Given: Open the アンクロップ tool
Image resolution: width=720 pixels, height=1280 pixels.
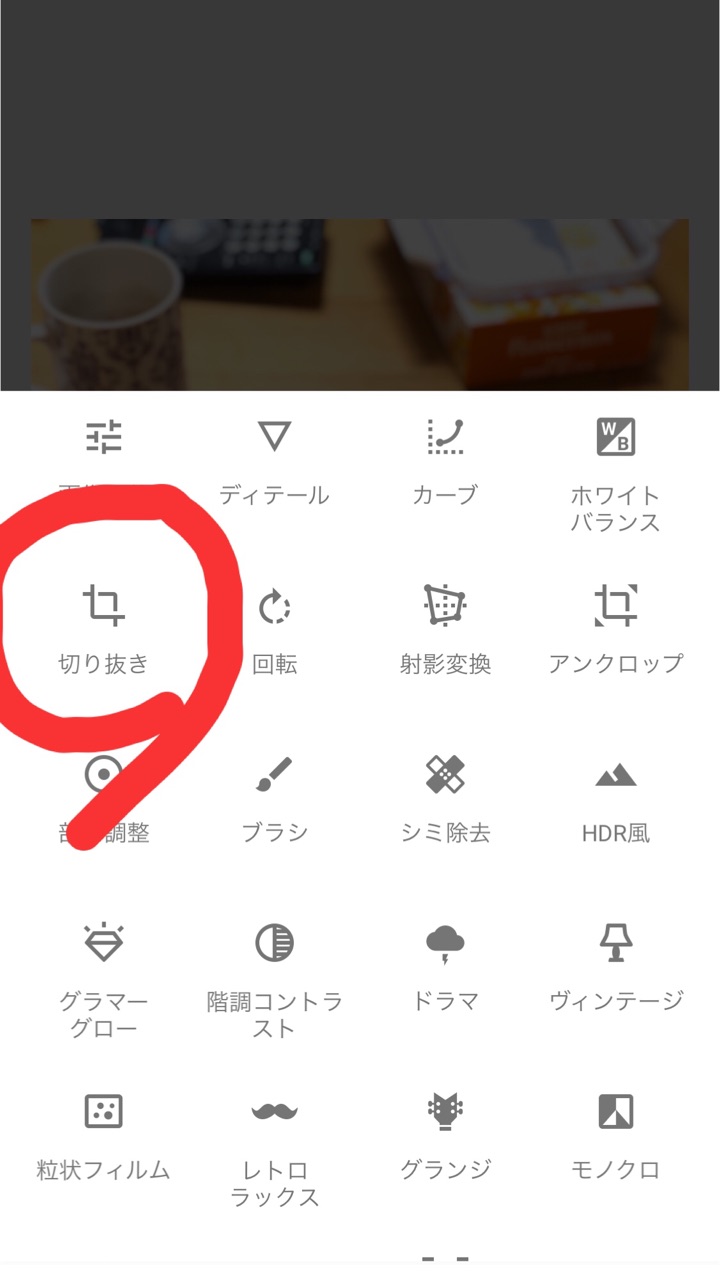Looking at the screenshot, I should coord(616,631).
